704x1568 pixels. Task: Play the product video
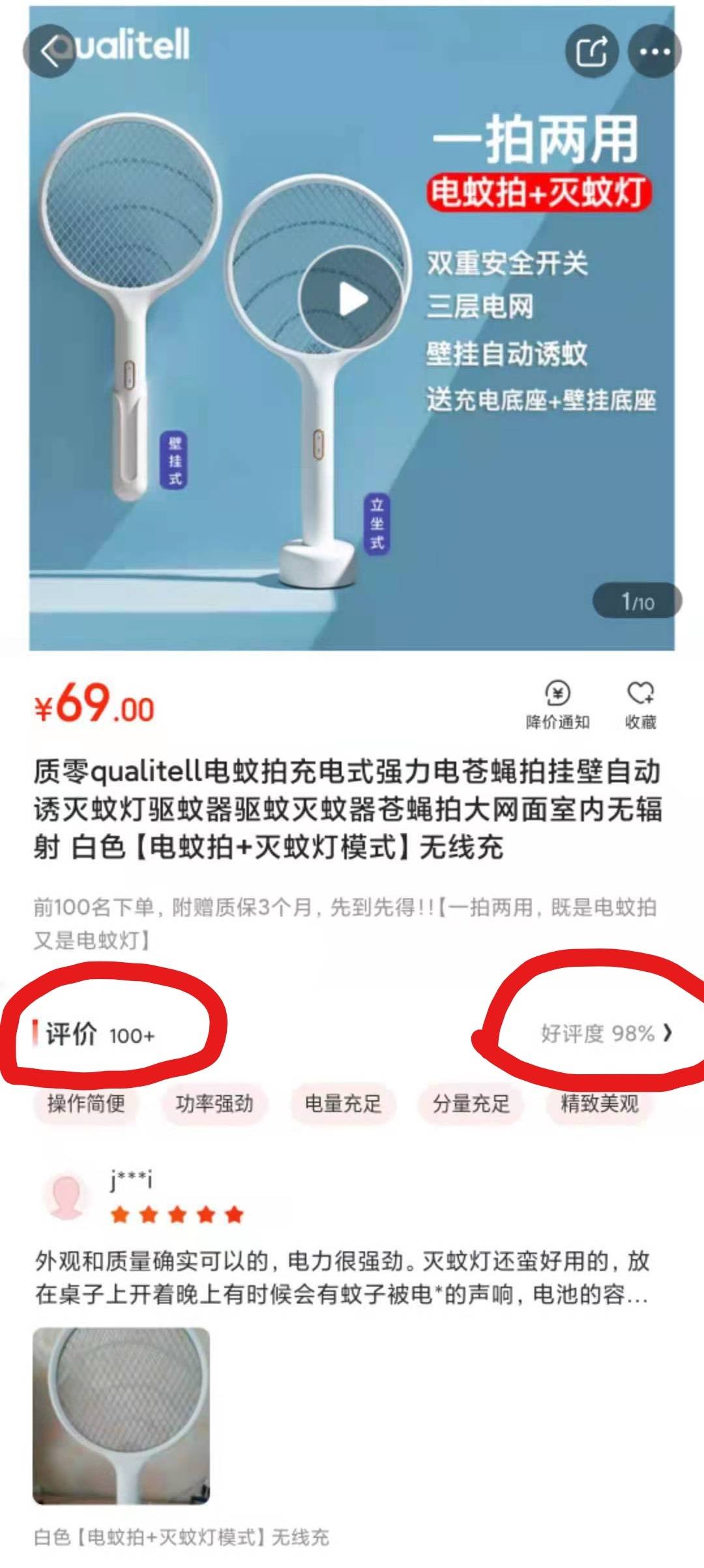coord(353,300)
